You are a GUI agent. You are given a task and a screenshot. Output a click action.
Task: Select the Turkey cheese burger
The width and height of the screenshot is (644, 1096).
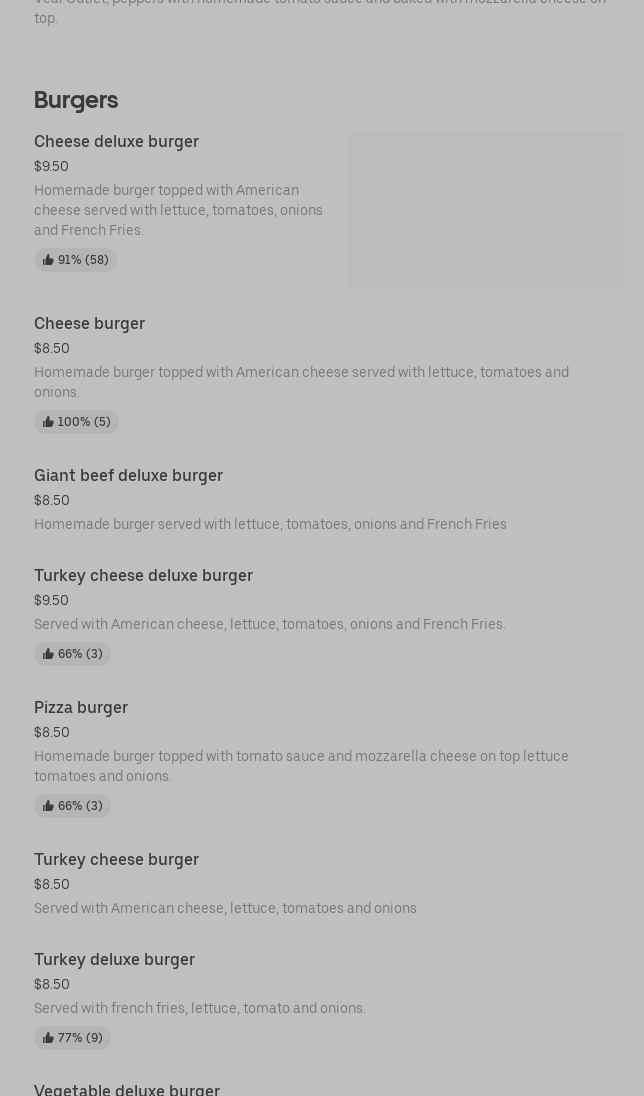[117, 859]
